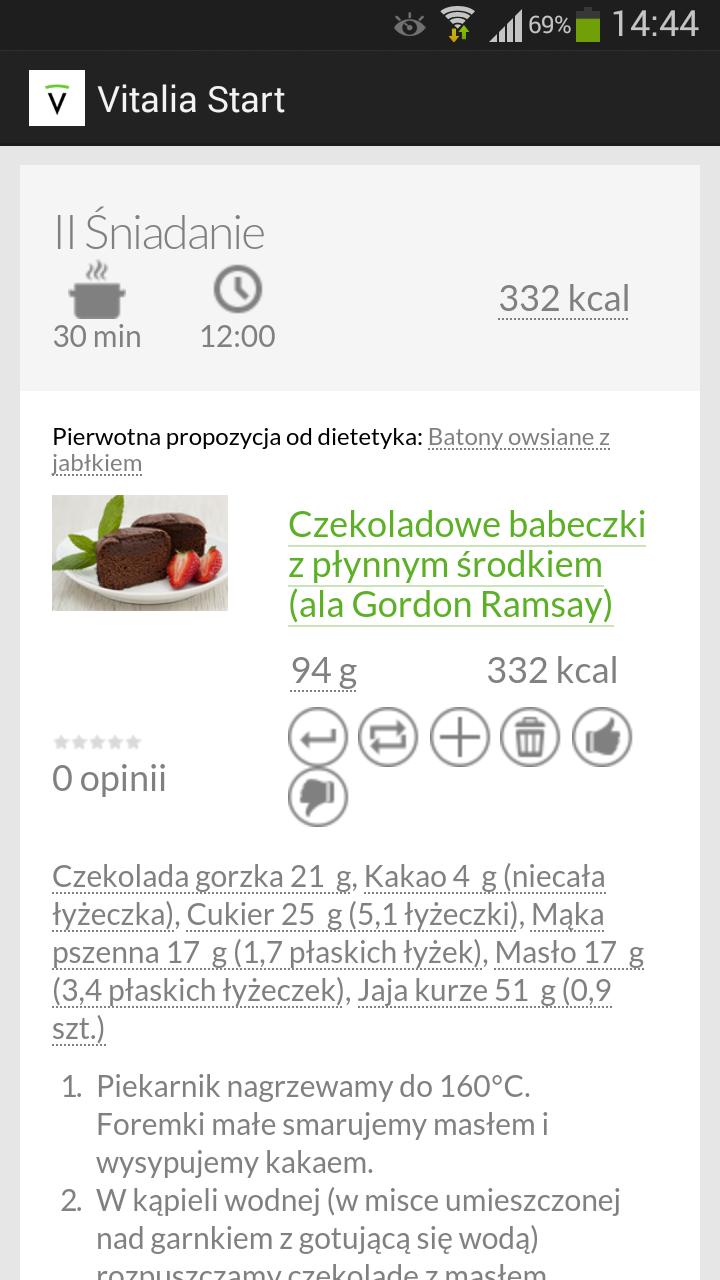Open the 'Czekoladowe babeczki' recipe title
This screenshot has height=1280, width=720.
(x=466, y=564)
